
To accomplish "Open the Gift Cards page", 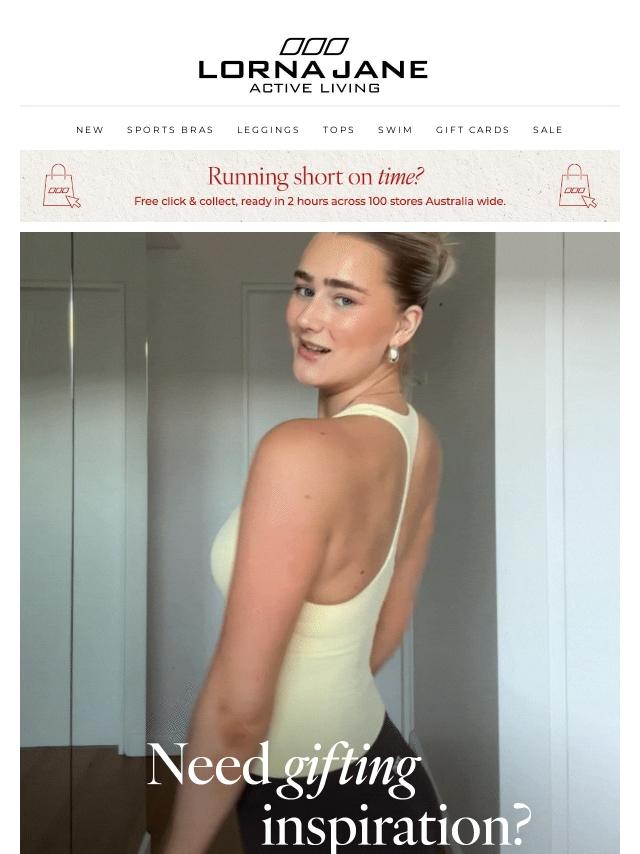I will click(x=472, y=130).
